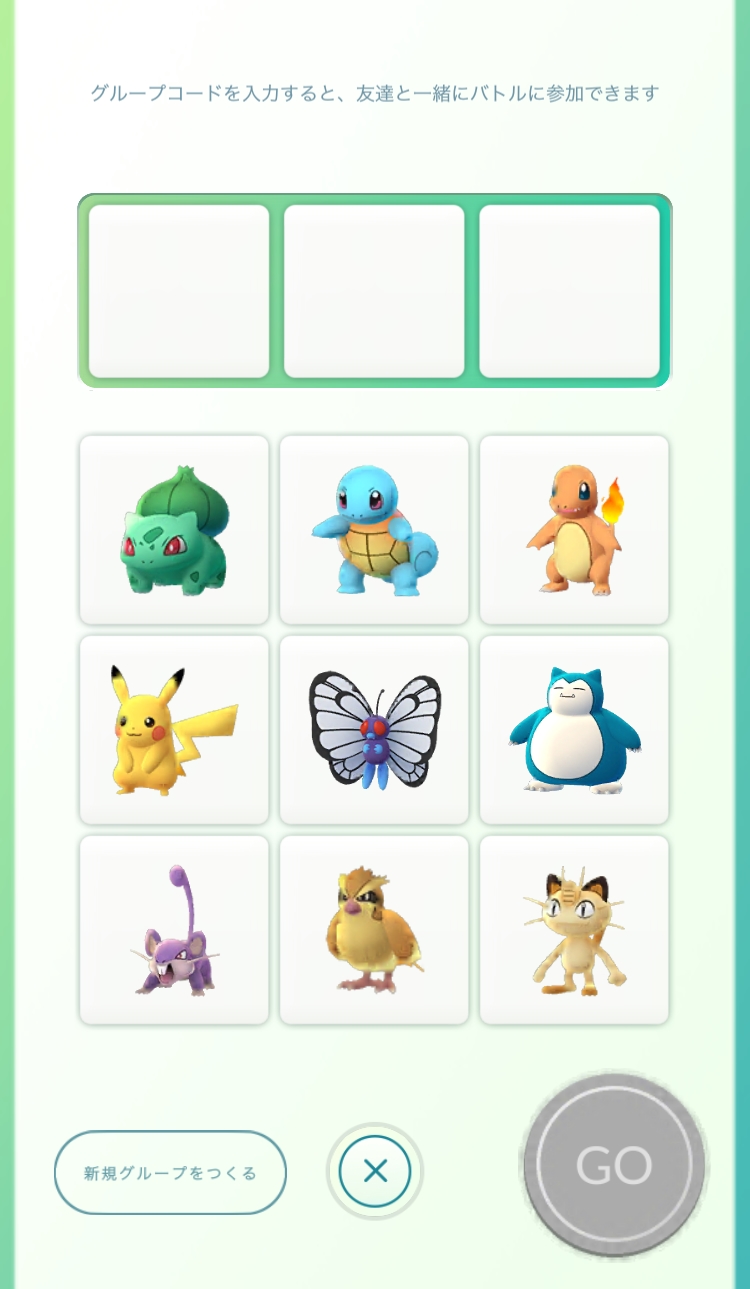Screen dimensions: 750x1289
Task: Pick the Pikachu tile
Action: (x=174, y=730)
